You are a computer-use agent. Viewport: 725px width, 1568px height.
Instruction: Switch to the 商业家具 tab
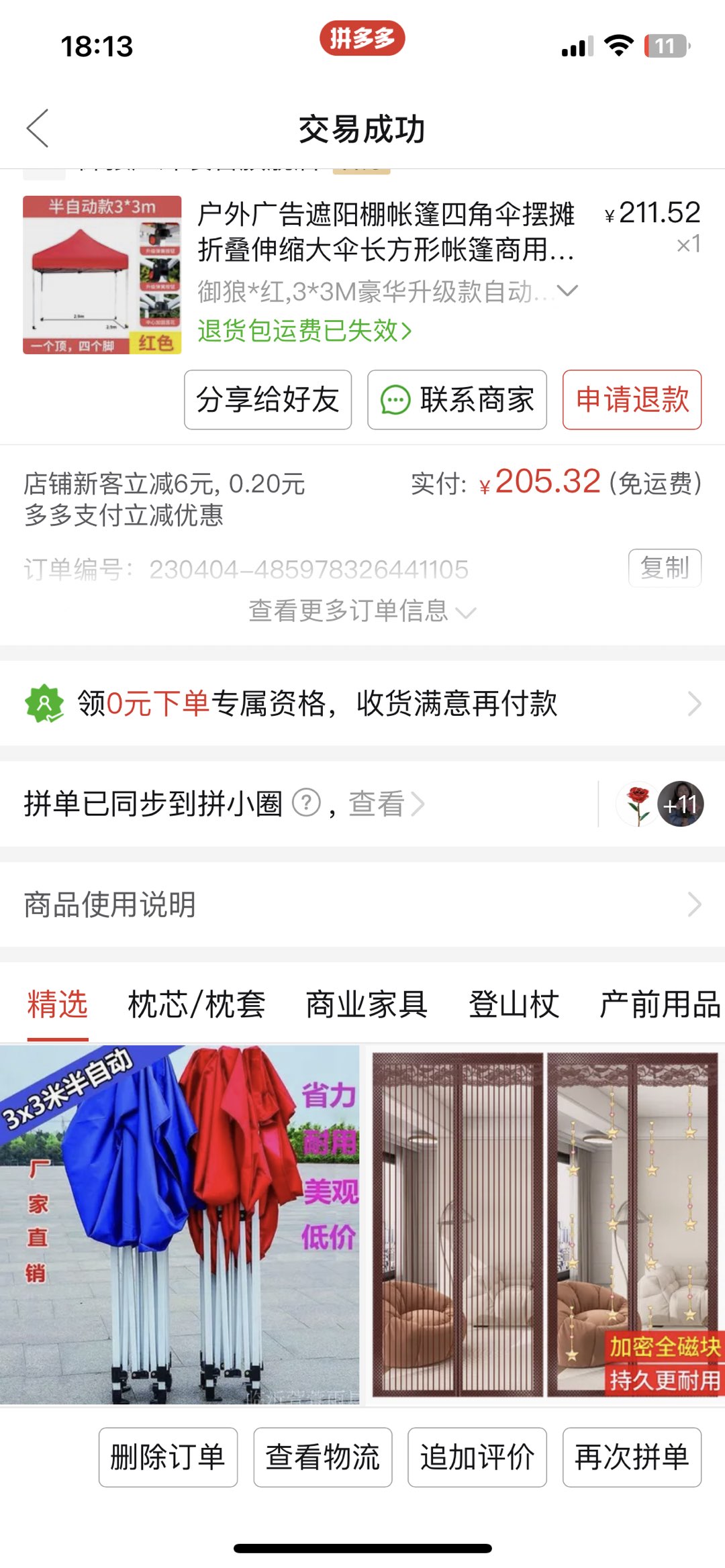click(367, 1005)
